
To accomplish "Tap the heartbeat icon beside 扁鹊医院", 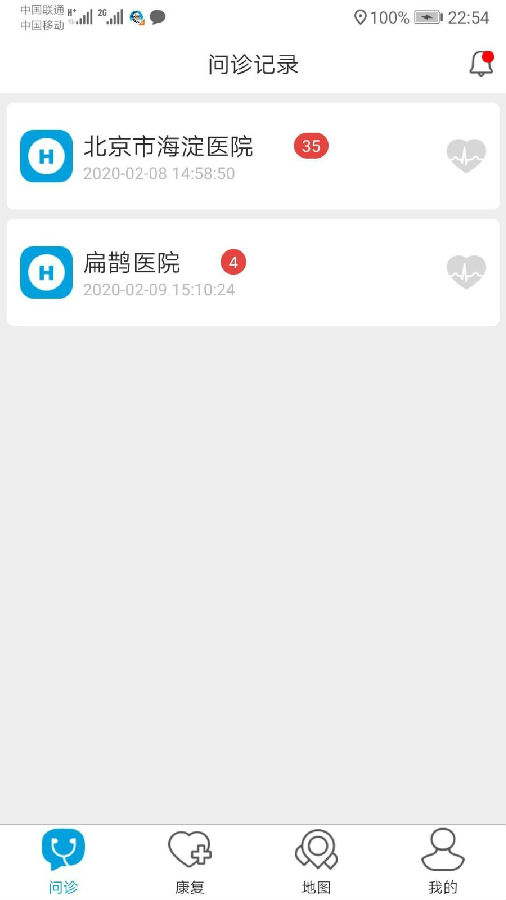I will pyautogui.click(x=466, y=272).
